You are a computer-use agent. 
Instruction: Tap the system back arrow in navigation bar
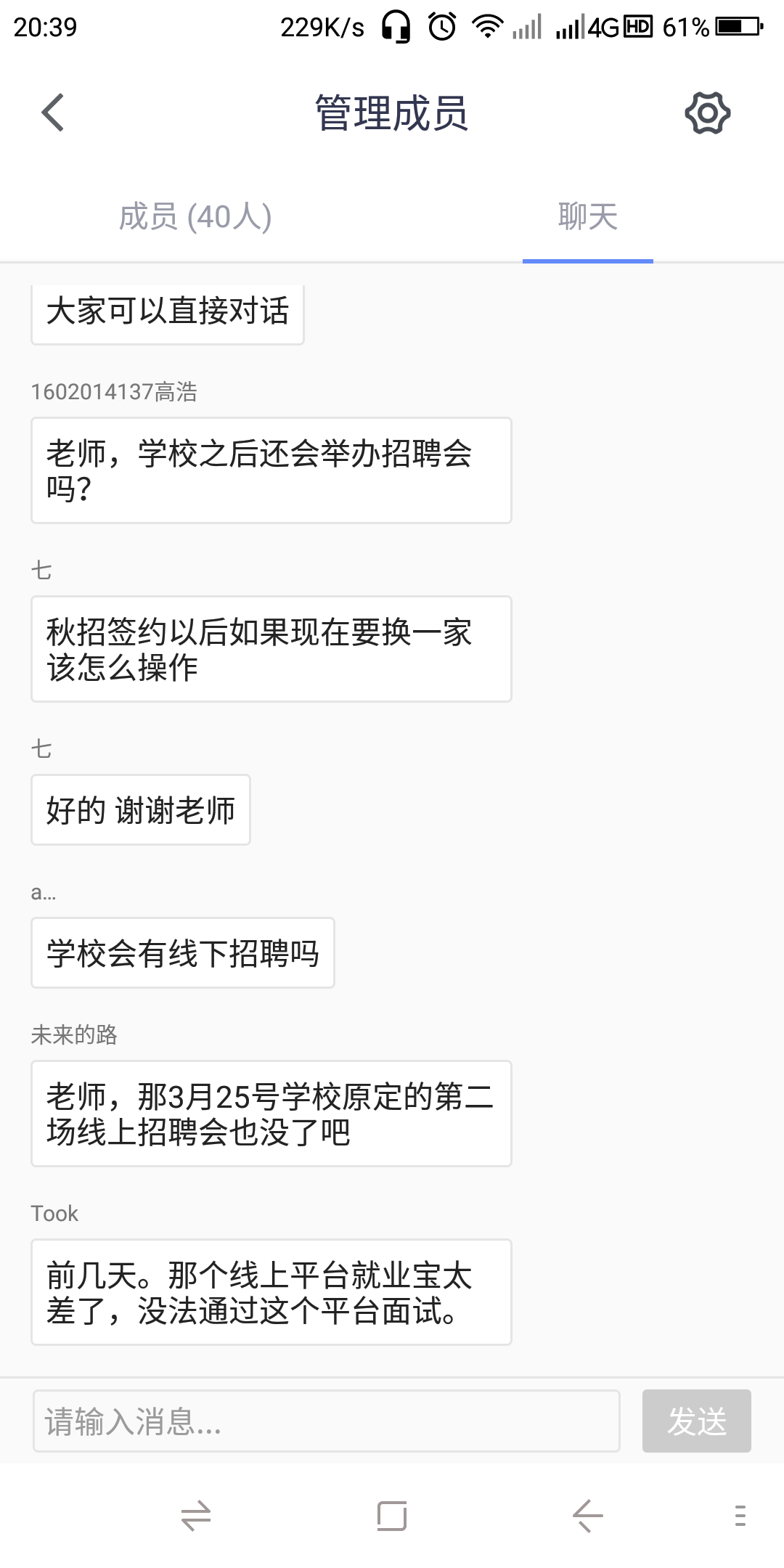[x=588, y=1516]
